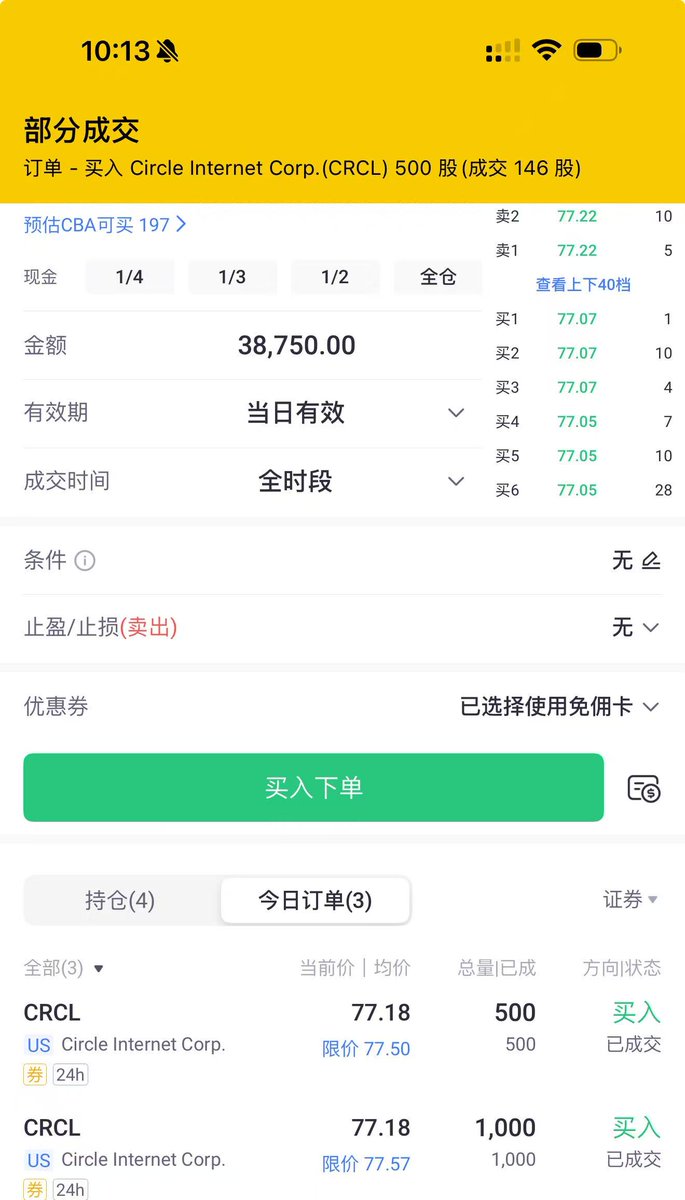The image size is (685, 1200).
Task: Open the fee estimate icon beside buy button
Action: tap(644, 788)
